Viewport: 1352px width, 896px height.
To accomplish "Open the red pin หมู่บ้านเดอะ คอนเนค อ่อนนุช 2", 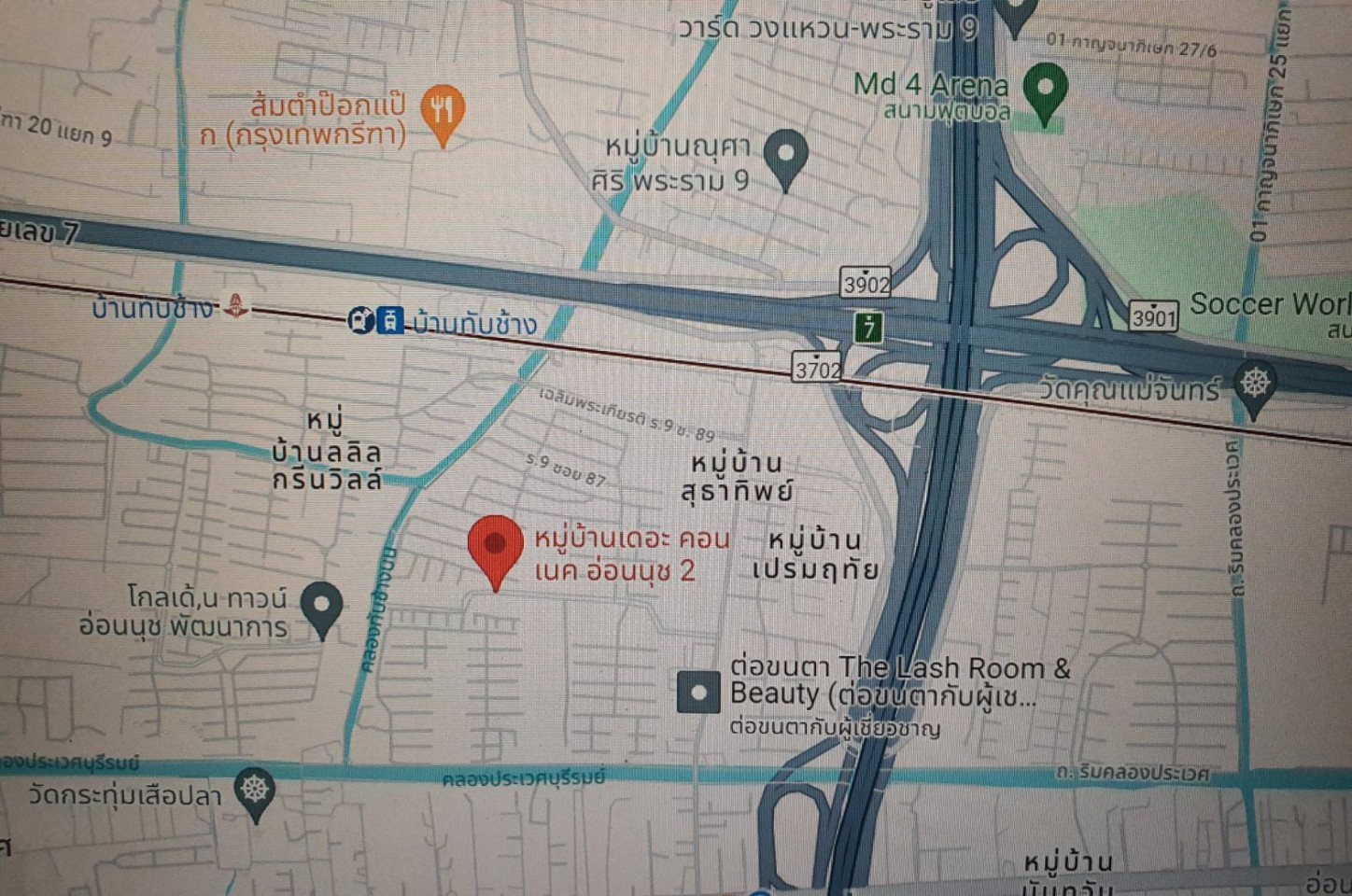I will pyautogui.click(x=495, y=547).
